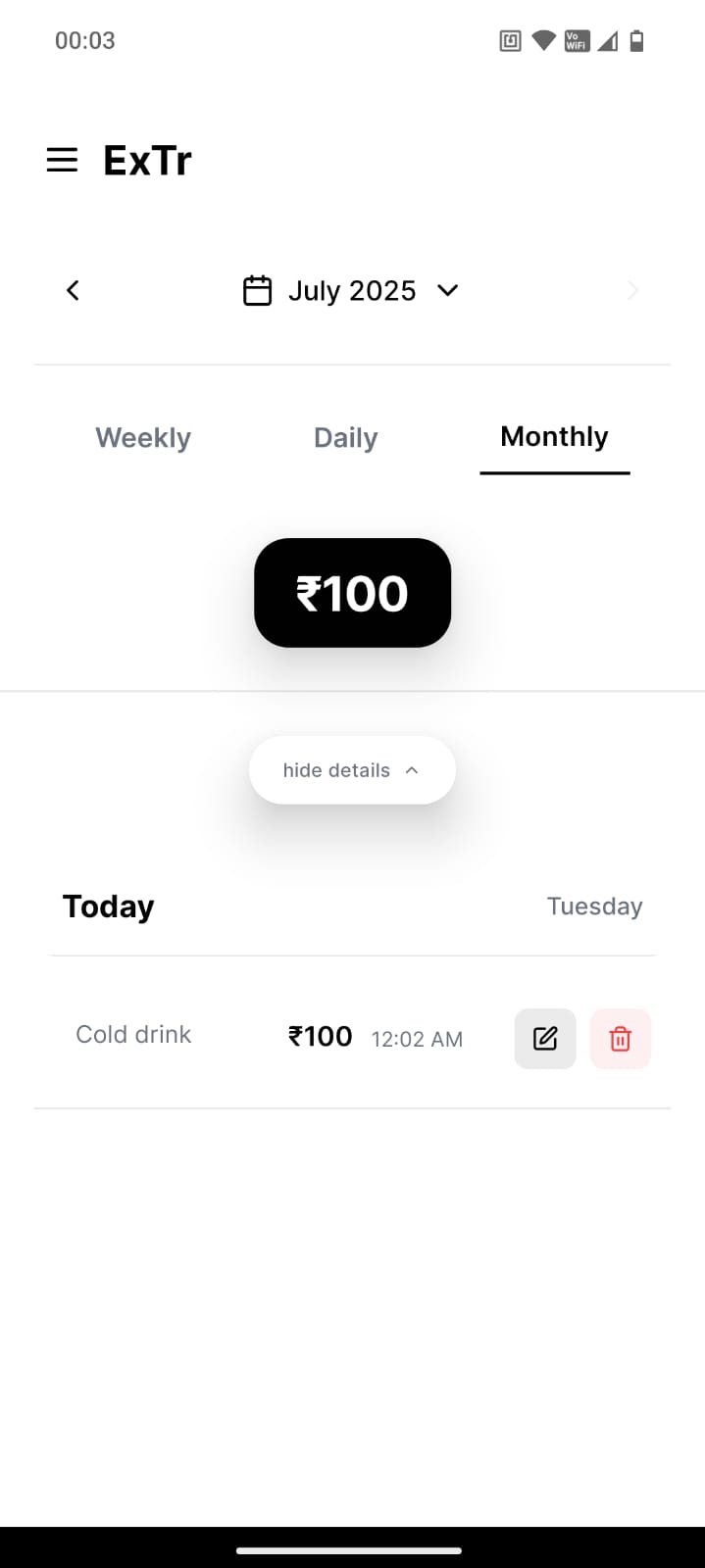This screenshot has width=705, height=1568.
Task: Open the hamburger drawer menu
Action: (x=62, y=160)
